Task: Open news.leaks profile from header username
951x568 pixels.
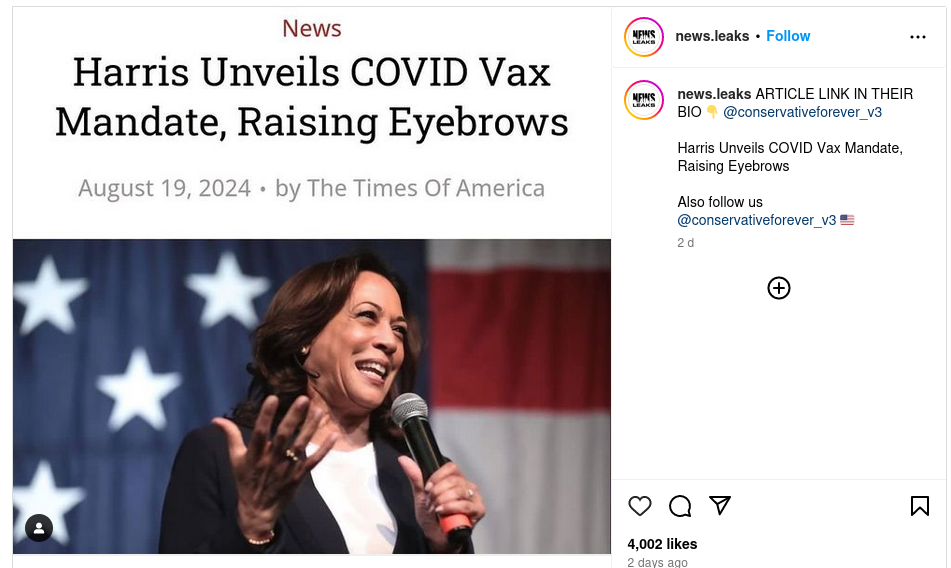Action: point(712,36)
